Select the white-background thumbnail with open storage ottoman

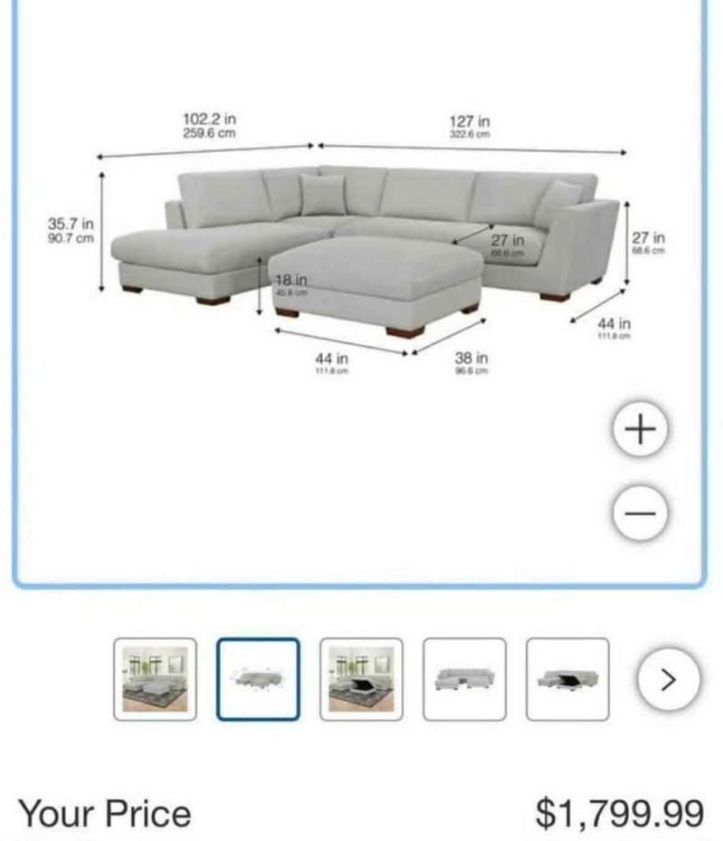pos(567,679)
